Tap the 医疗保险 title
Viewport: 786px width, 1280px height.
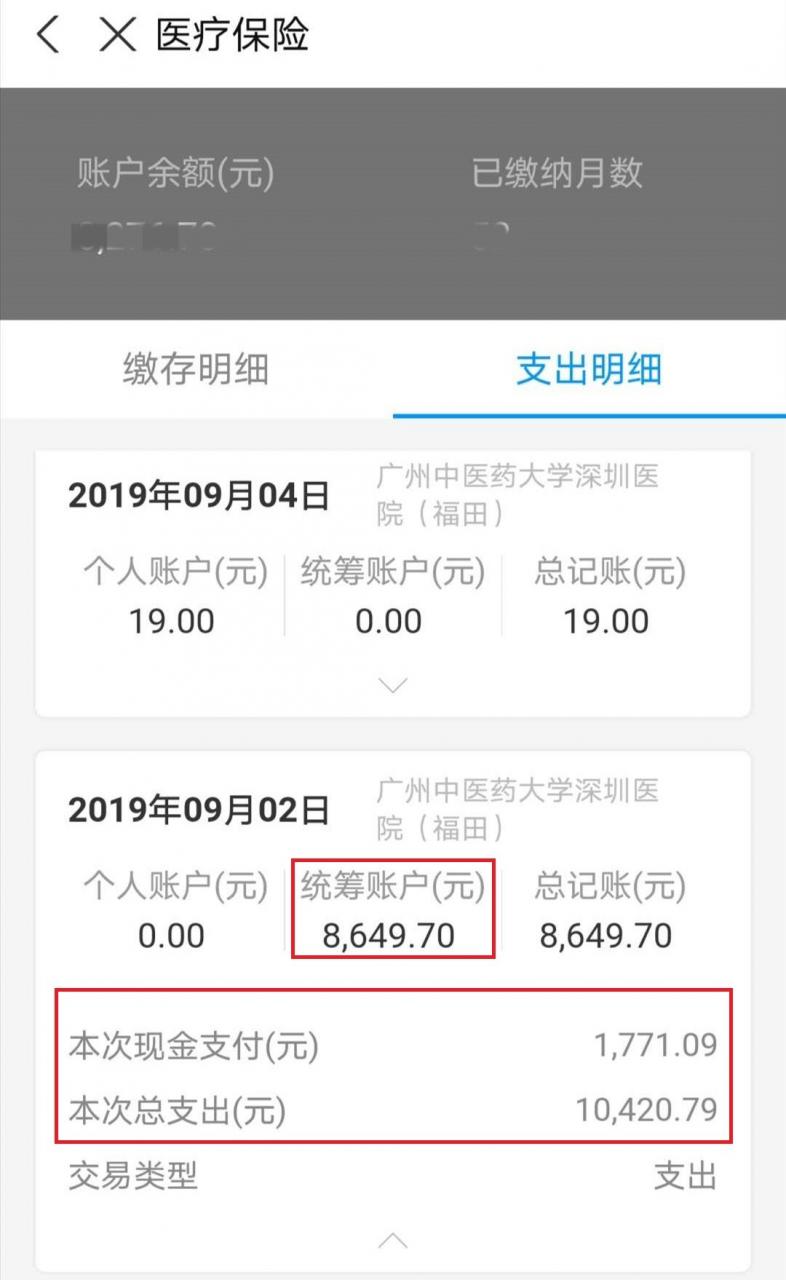[231, 36]
